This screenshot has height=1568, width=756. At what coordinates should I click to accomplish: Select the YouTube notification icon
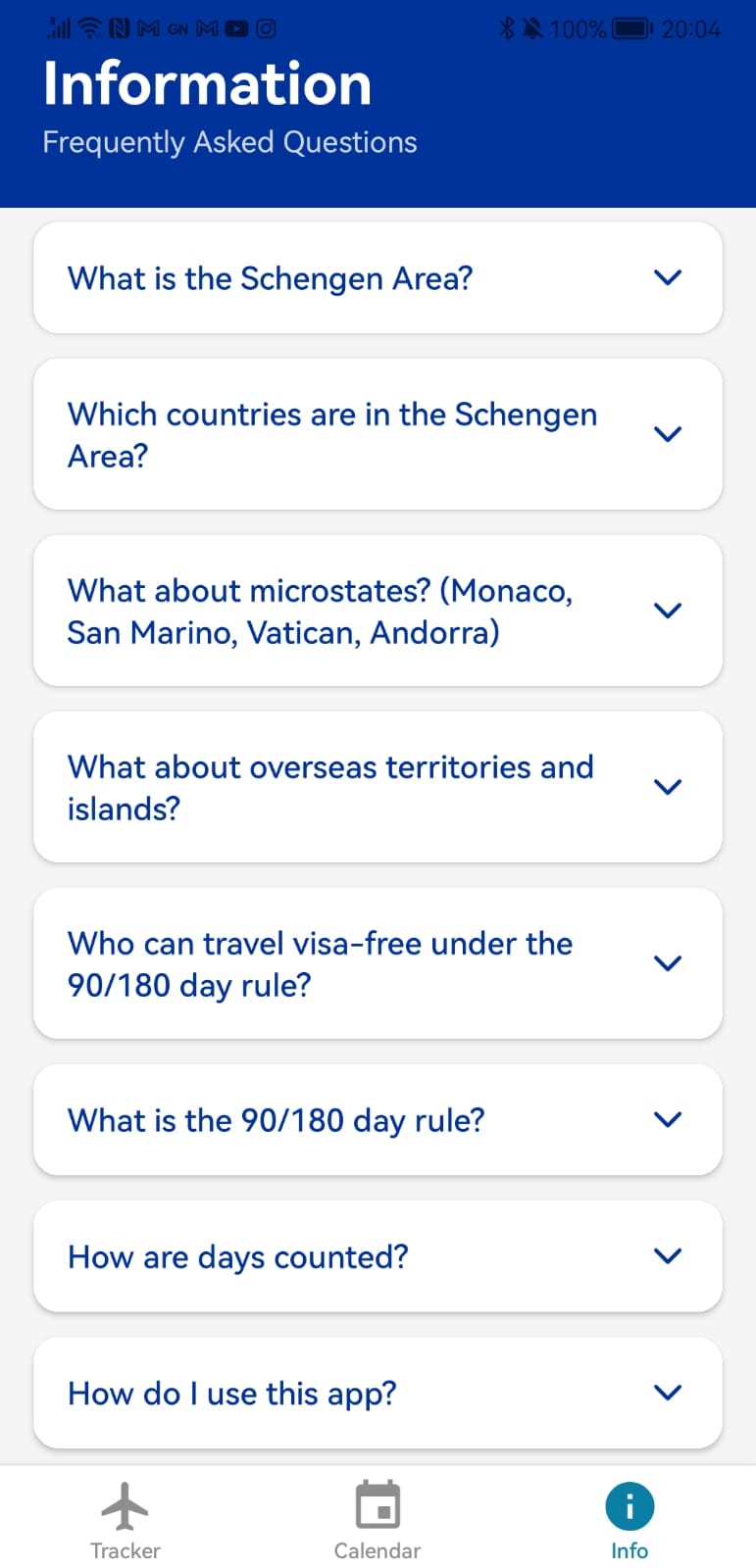[234, 29]
